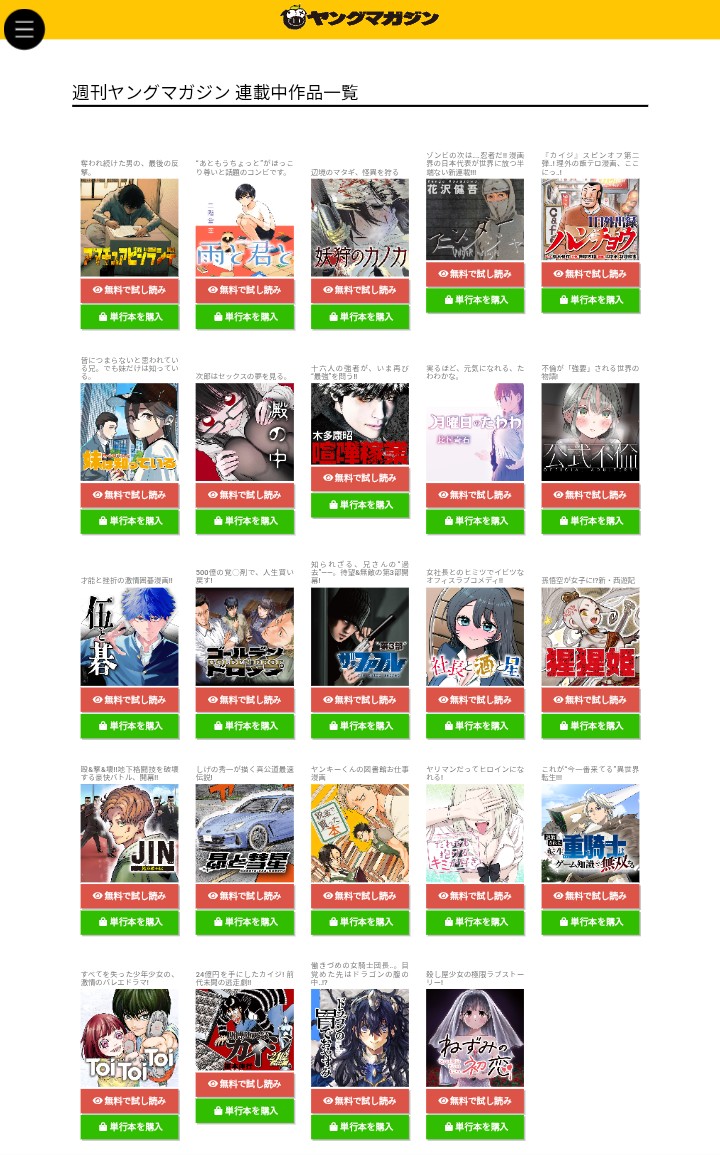Buy the 重騎士 tankobon
The height and width of the screenshot is (1155, 720).
pos(590,922)
